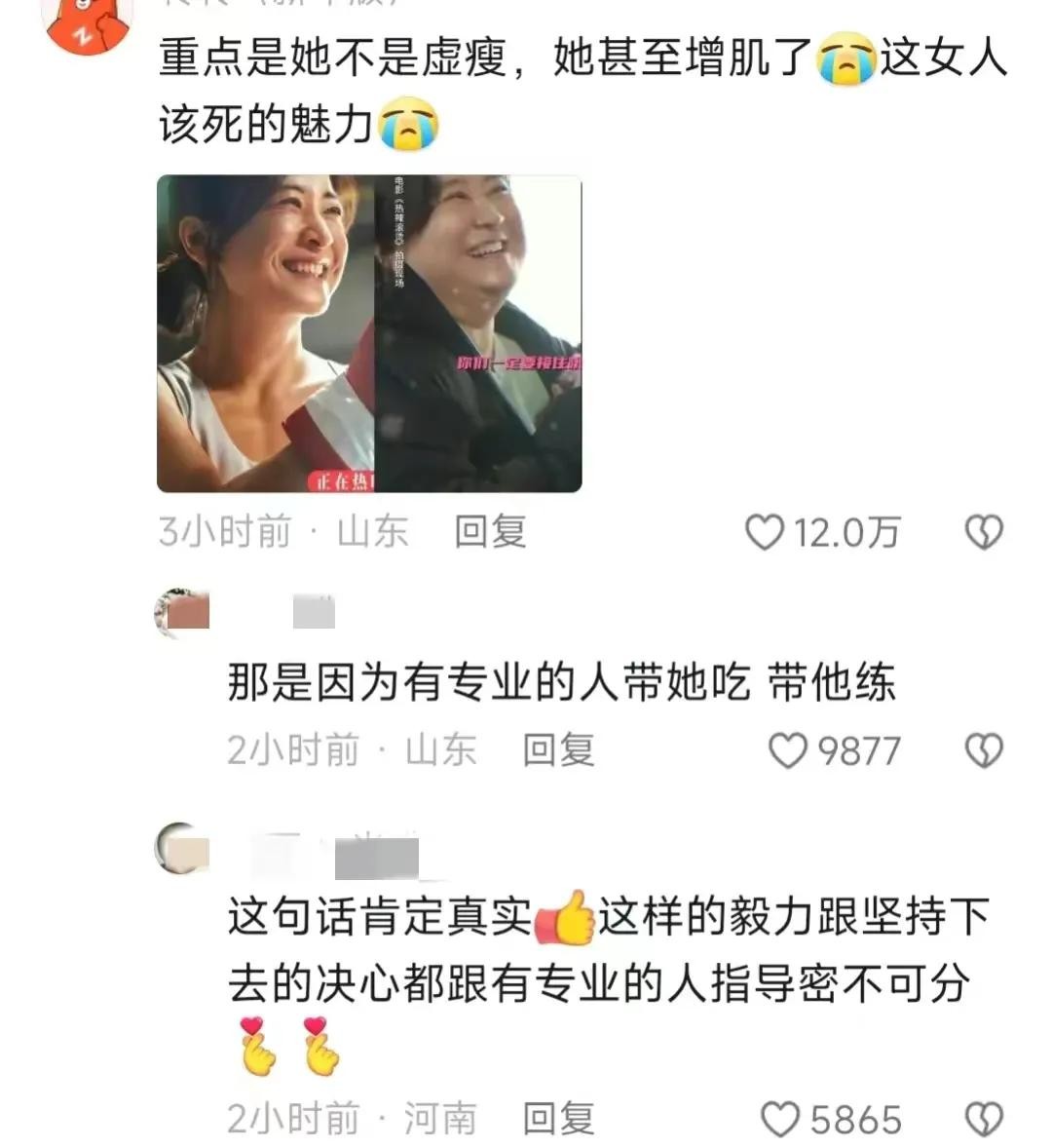
Task: Open the photo attached to the top comment
Action: pyautogui.click(x=369, y=333)
